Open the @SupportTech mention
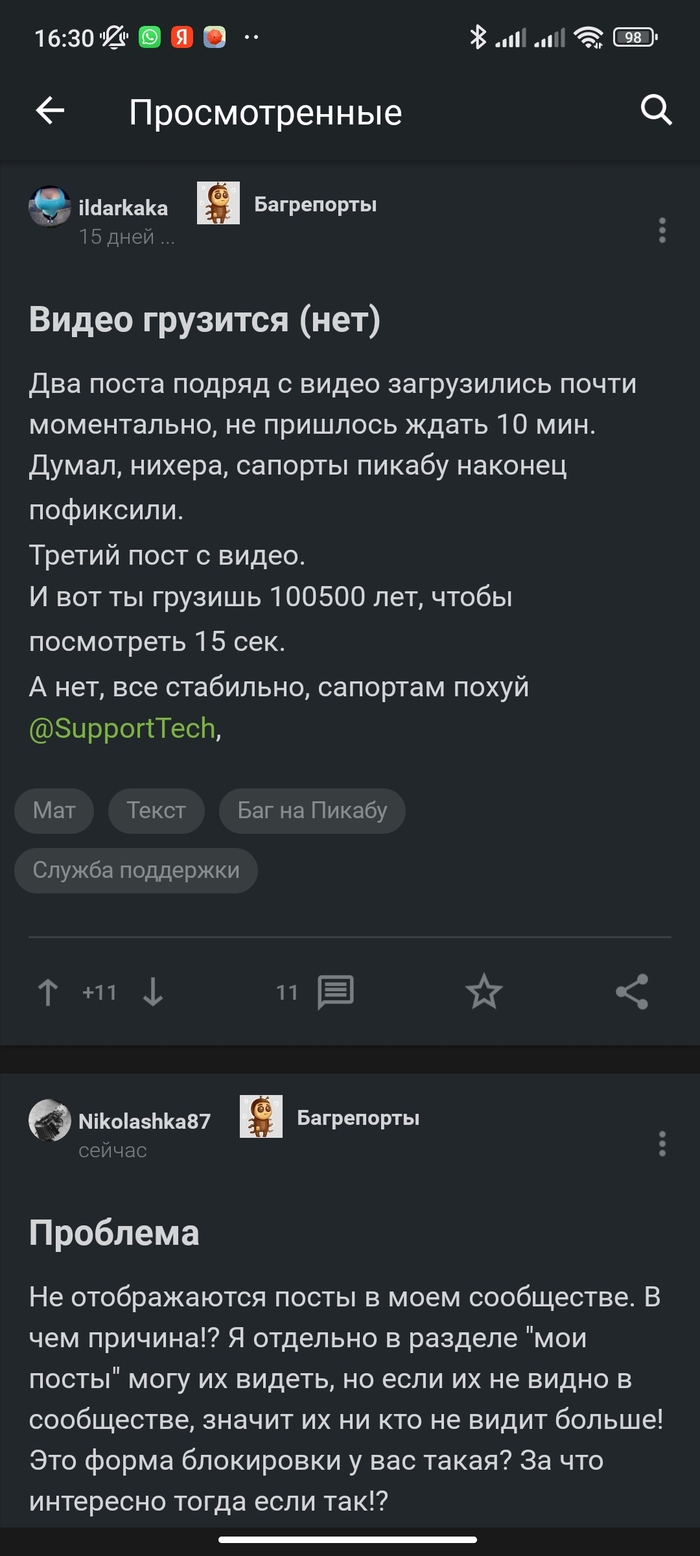Screen dimensions: 700x1556 pos(122,728)
